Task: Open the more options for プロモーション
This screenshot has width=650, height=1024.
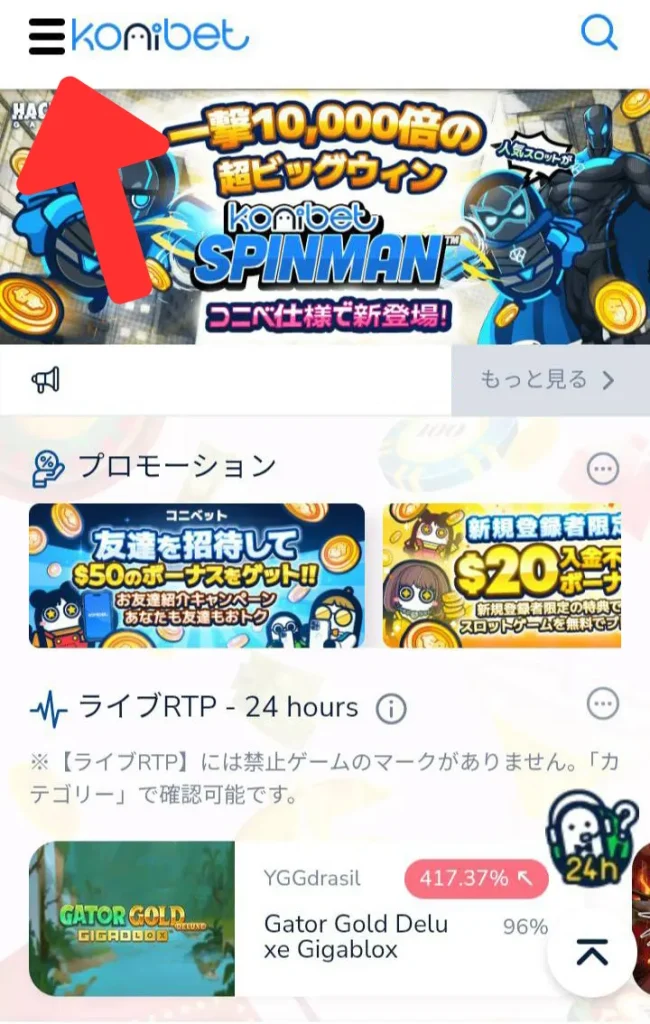Action: pyautogui.click(x=602, y=467)
